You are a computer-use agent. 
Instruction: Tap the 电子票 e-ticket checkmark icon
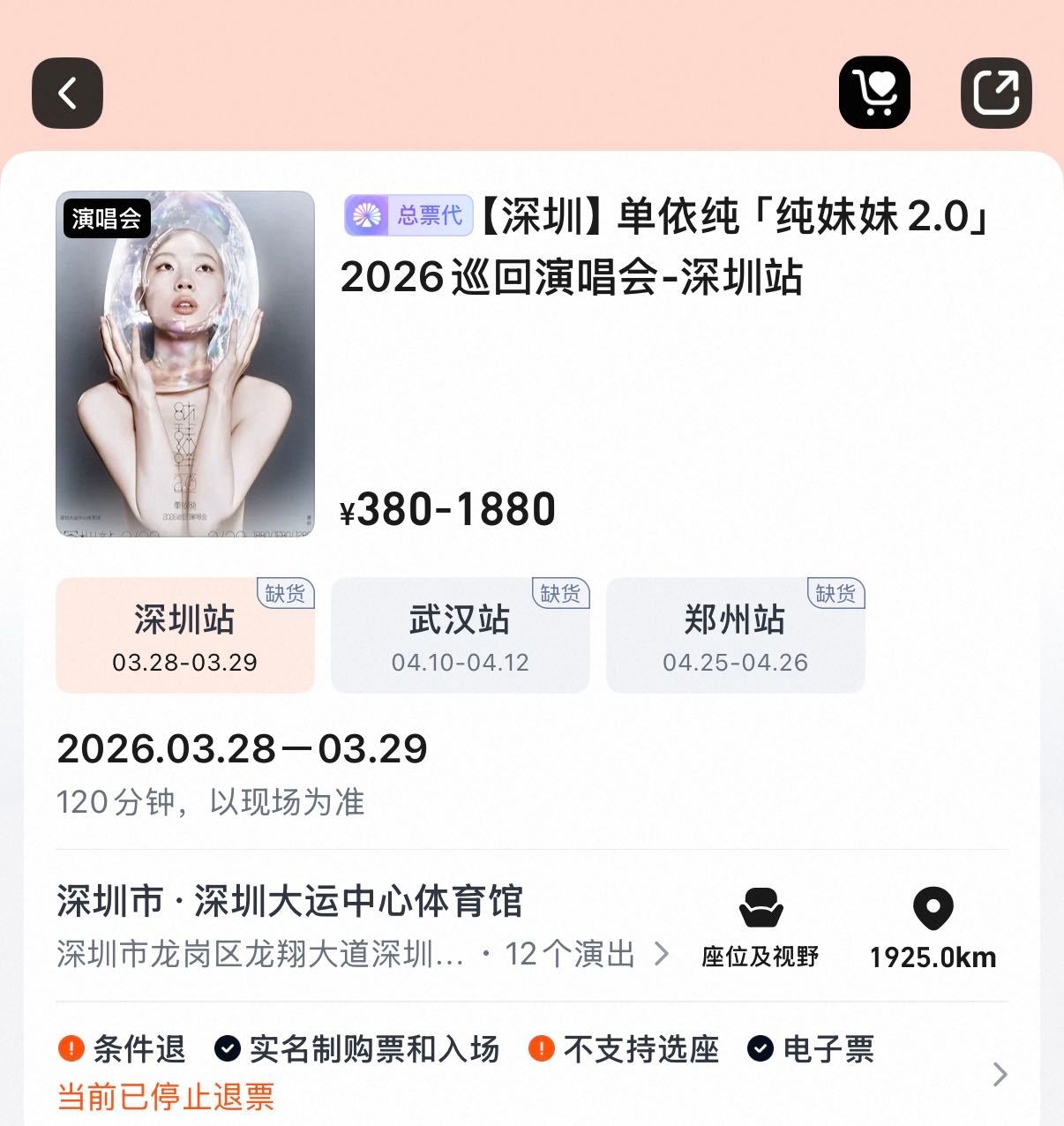[x=761, y=1050]
